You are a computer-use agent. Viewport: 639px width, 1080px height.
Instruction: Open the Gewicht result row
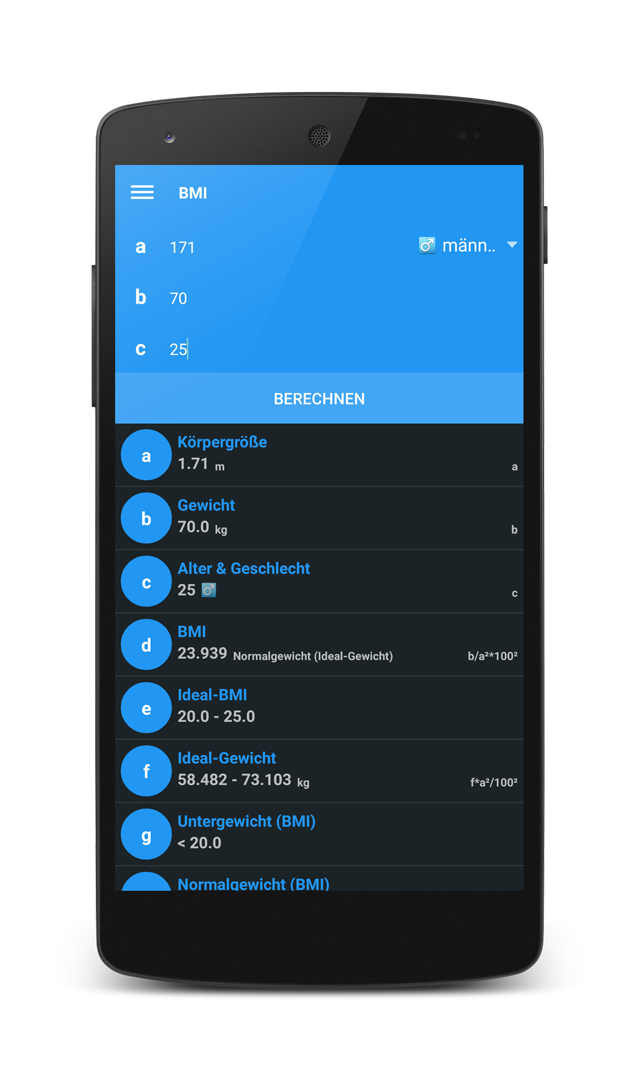[319, 518]
